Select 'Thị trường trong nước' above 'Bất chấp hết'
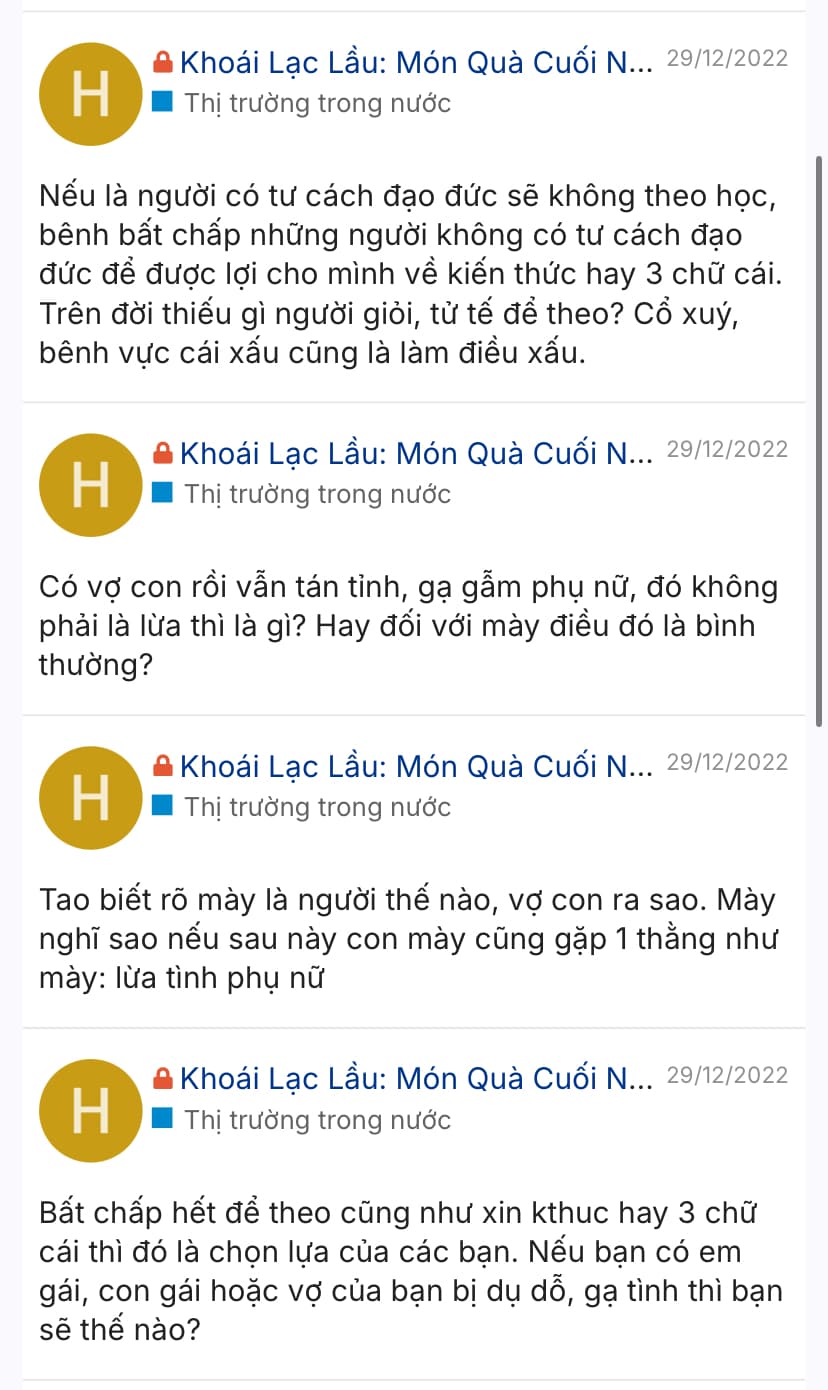The height and width of the screenshot is (1390, 828). [x=317, y=1120]
